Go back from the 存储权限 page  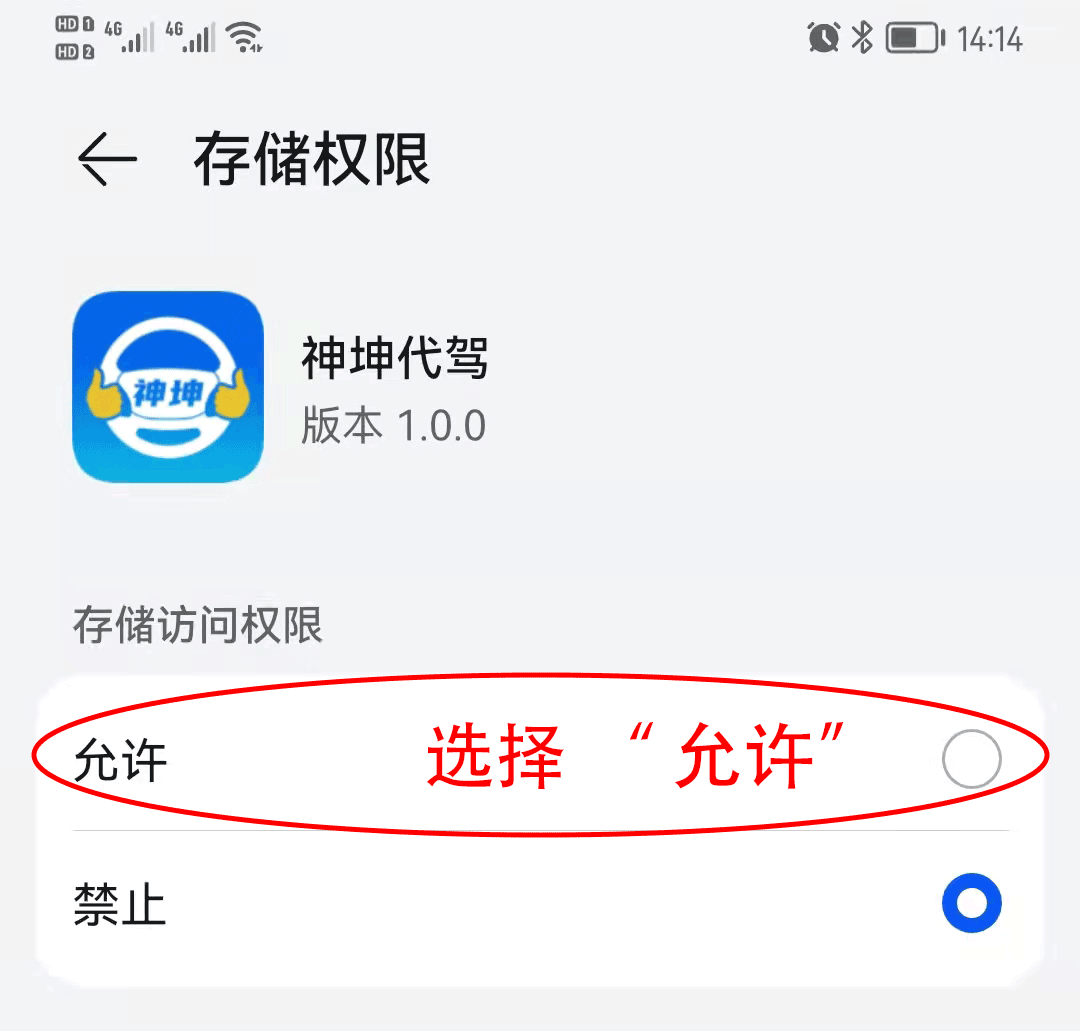(107, 160)
